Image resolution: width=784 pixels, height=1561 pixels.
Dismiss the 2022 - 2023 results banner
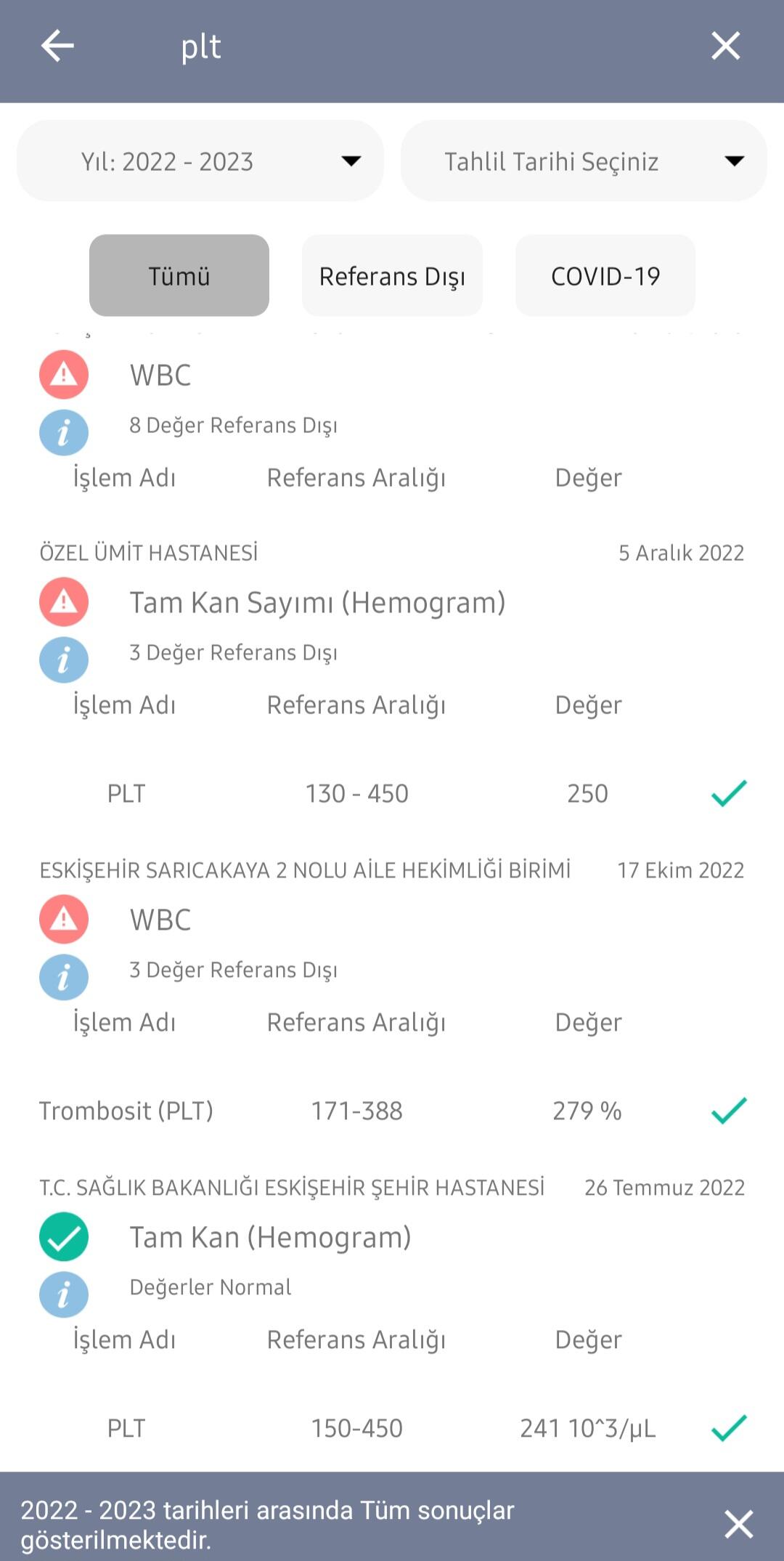click(739, 1524)
